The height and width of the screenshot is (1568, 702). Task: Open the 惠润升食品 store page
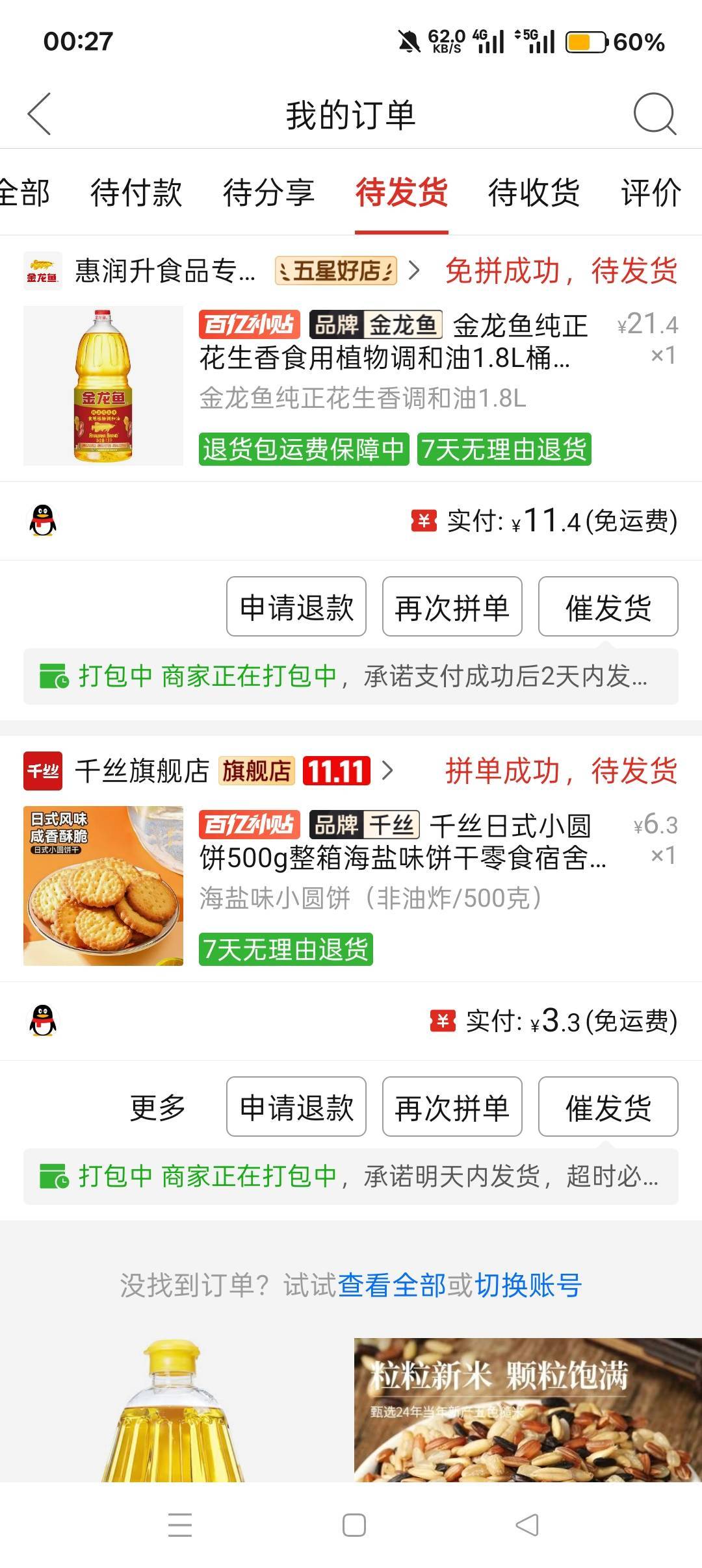coord(164,271)
